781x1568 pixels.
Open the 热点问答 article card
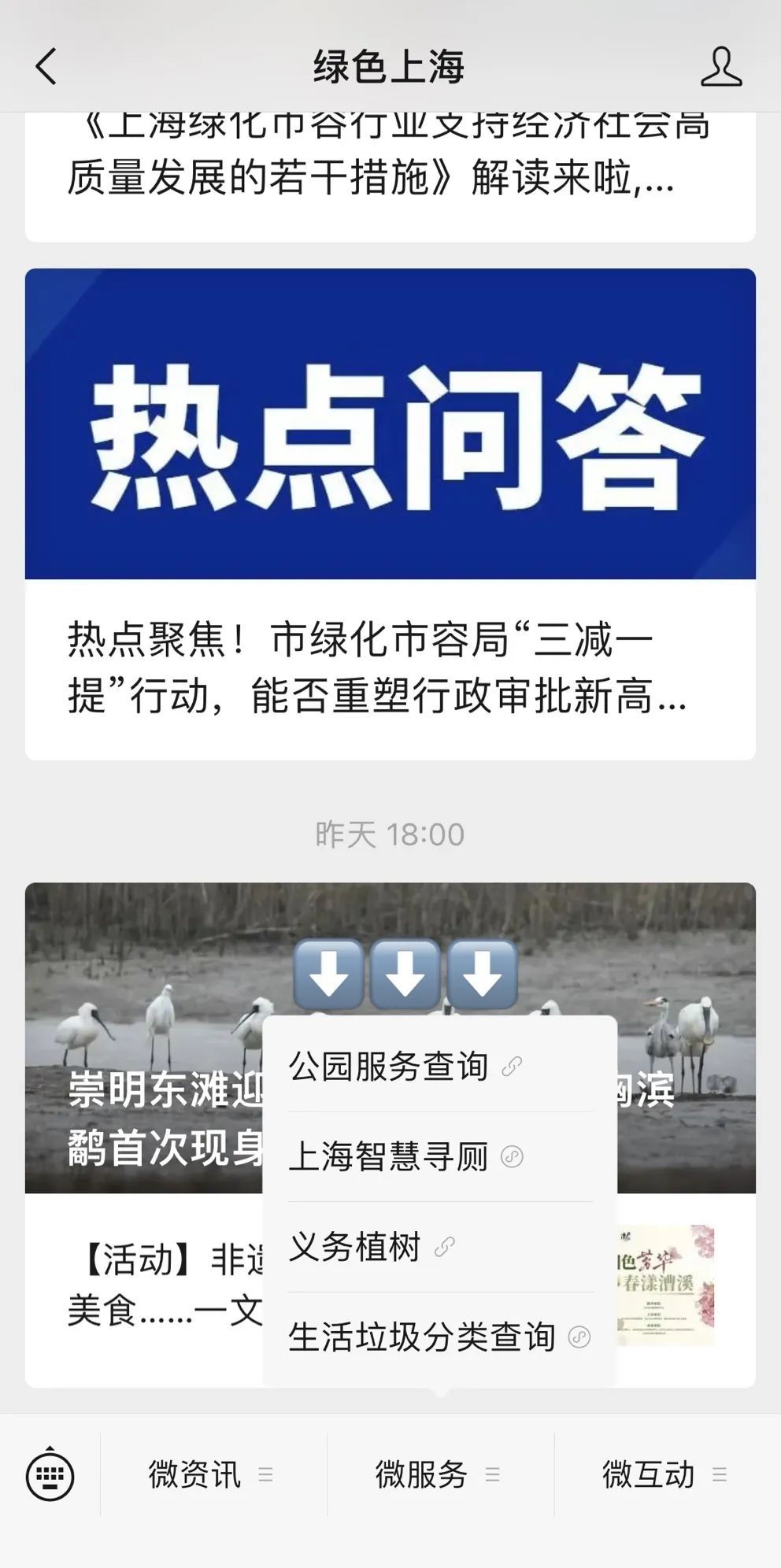[x=390, y=512]
